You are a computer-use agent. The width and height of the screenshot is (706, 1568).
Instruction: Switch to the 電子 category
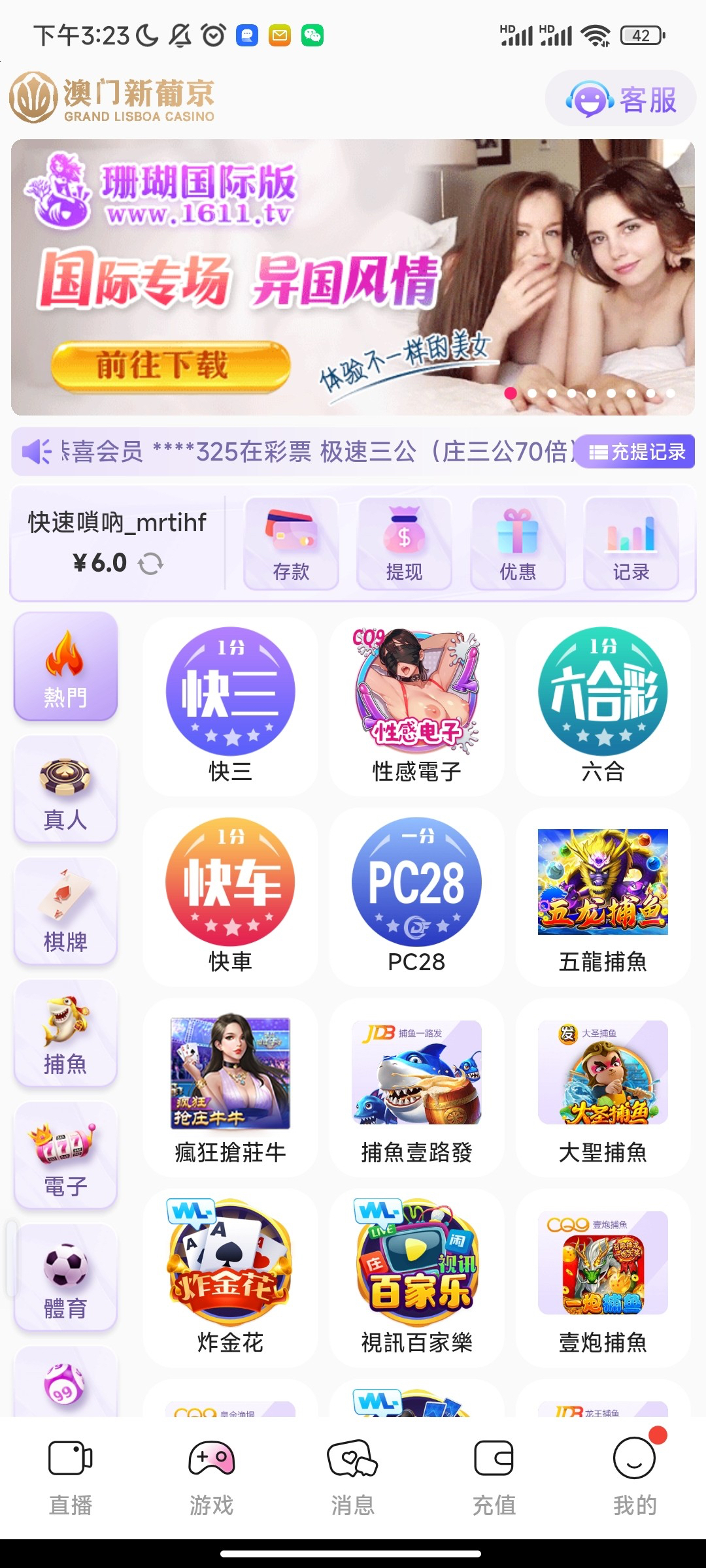(x=65, y=1156)
